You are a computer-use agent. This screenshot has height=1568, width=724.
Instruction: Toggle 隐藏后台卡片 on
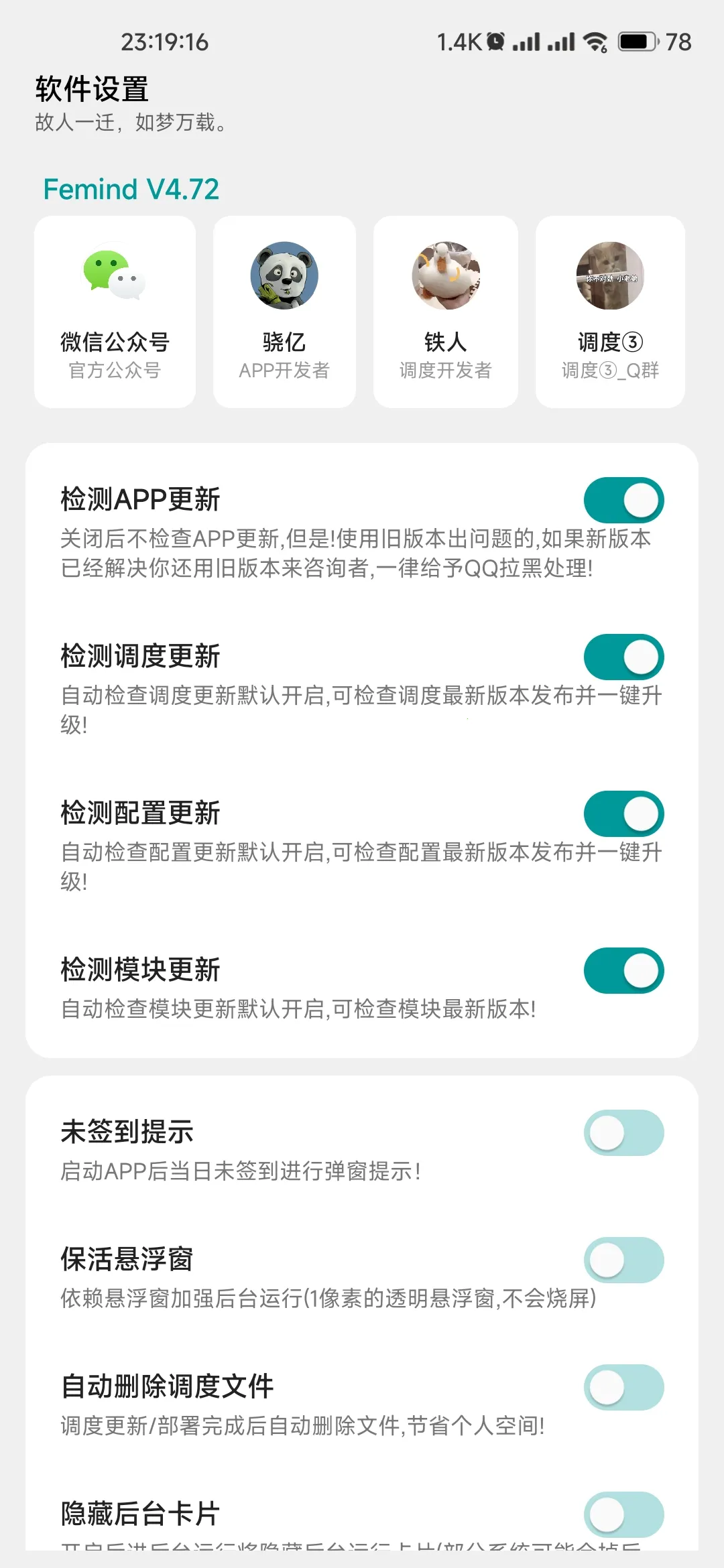tap(623, 1514)
